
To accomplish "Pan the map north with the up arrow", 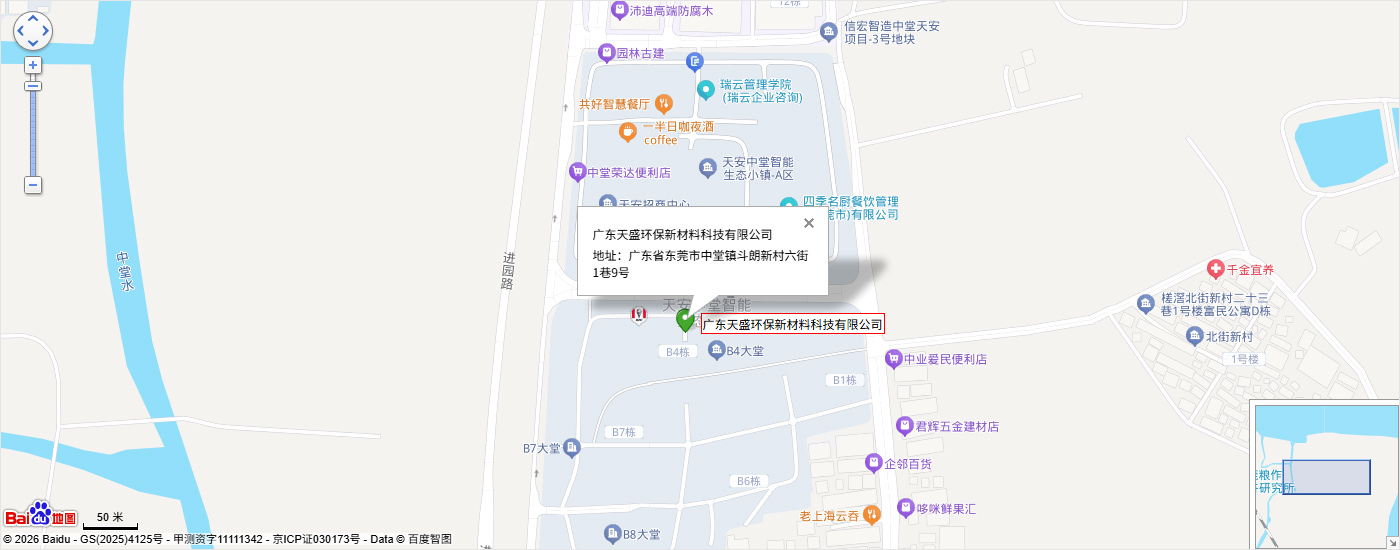I will coord(33,19).
